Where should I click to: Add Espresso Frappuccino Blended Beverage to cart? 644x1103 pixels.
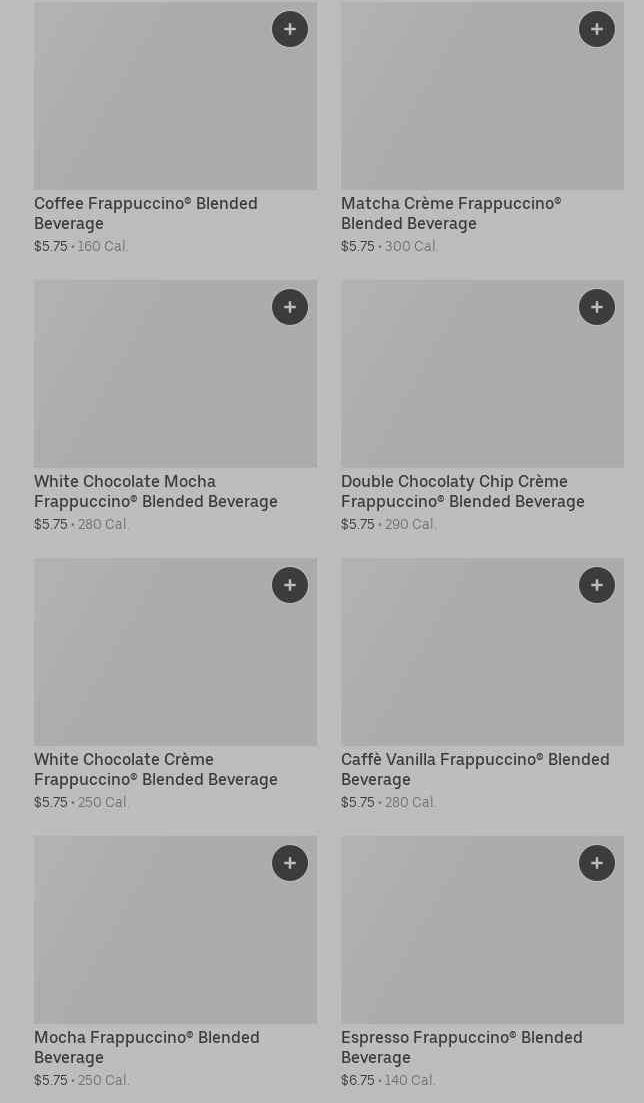[x=597, y=862]
